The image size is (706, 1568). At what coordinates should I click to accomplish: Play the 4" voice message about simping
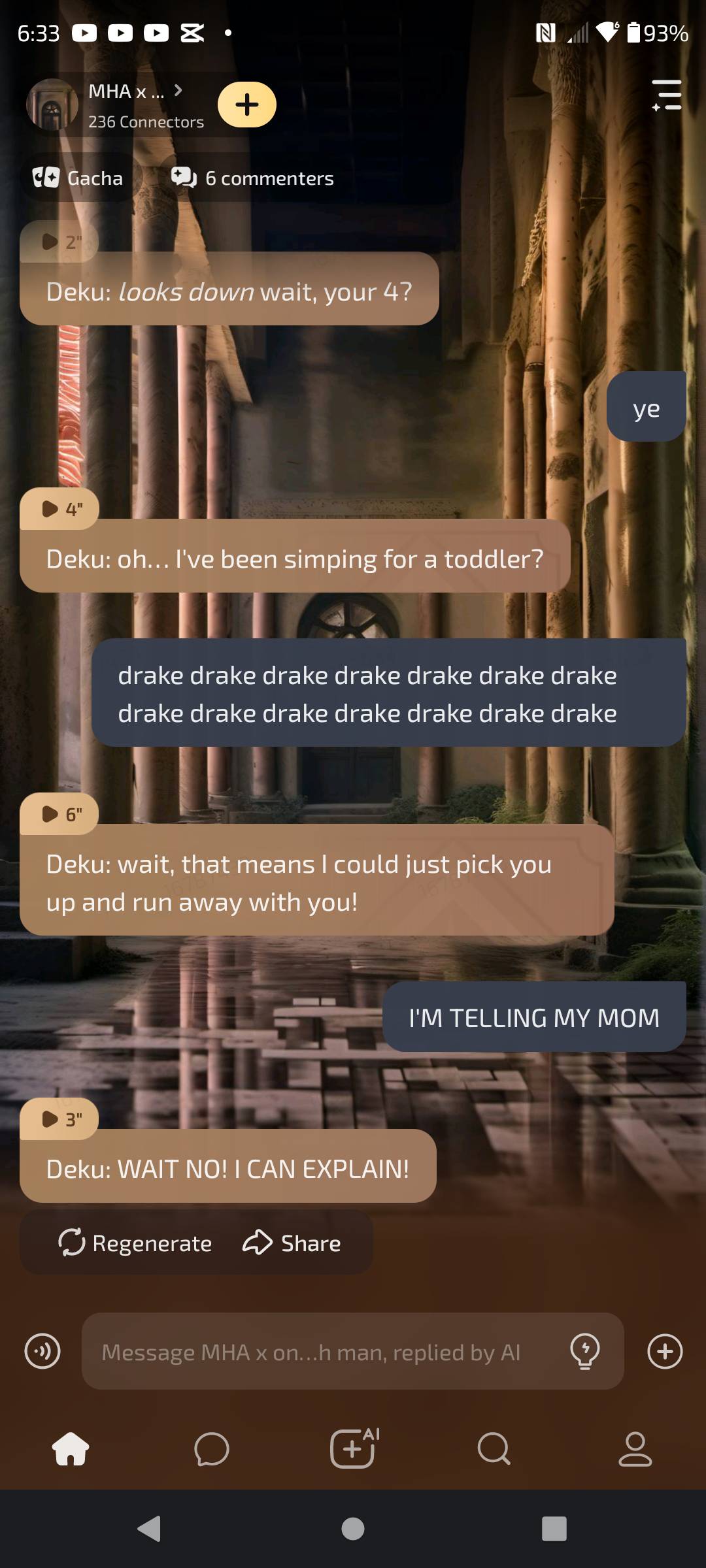(x=60, y=509)
